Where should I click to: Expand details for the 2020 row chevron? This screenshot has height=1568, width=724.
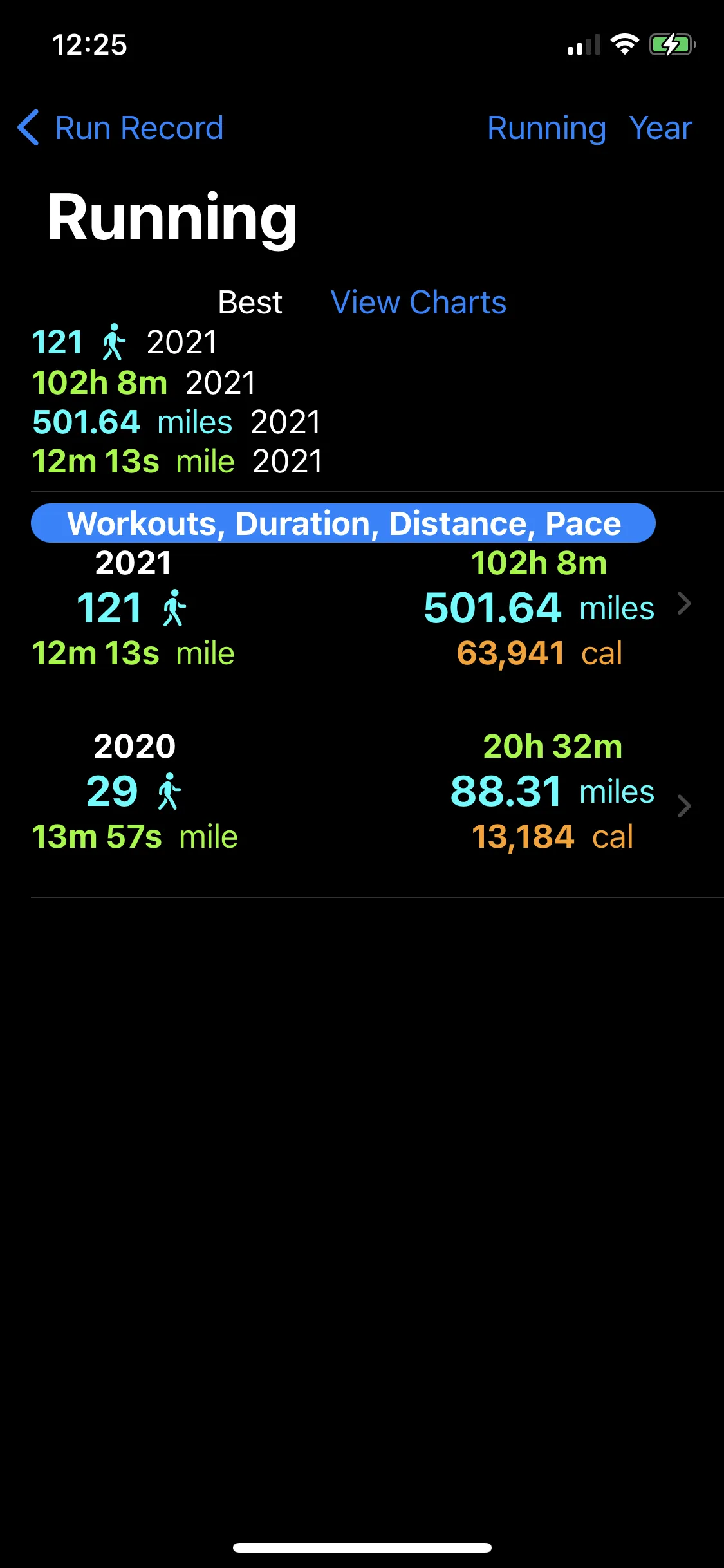point(684,806)
